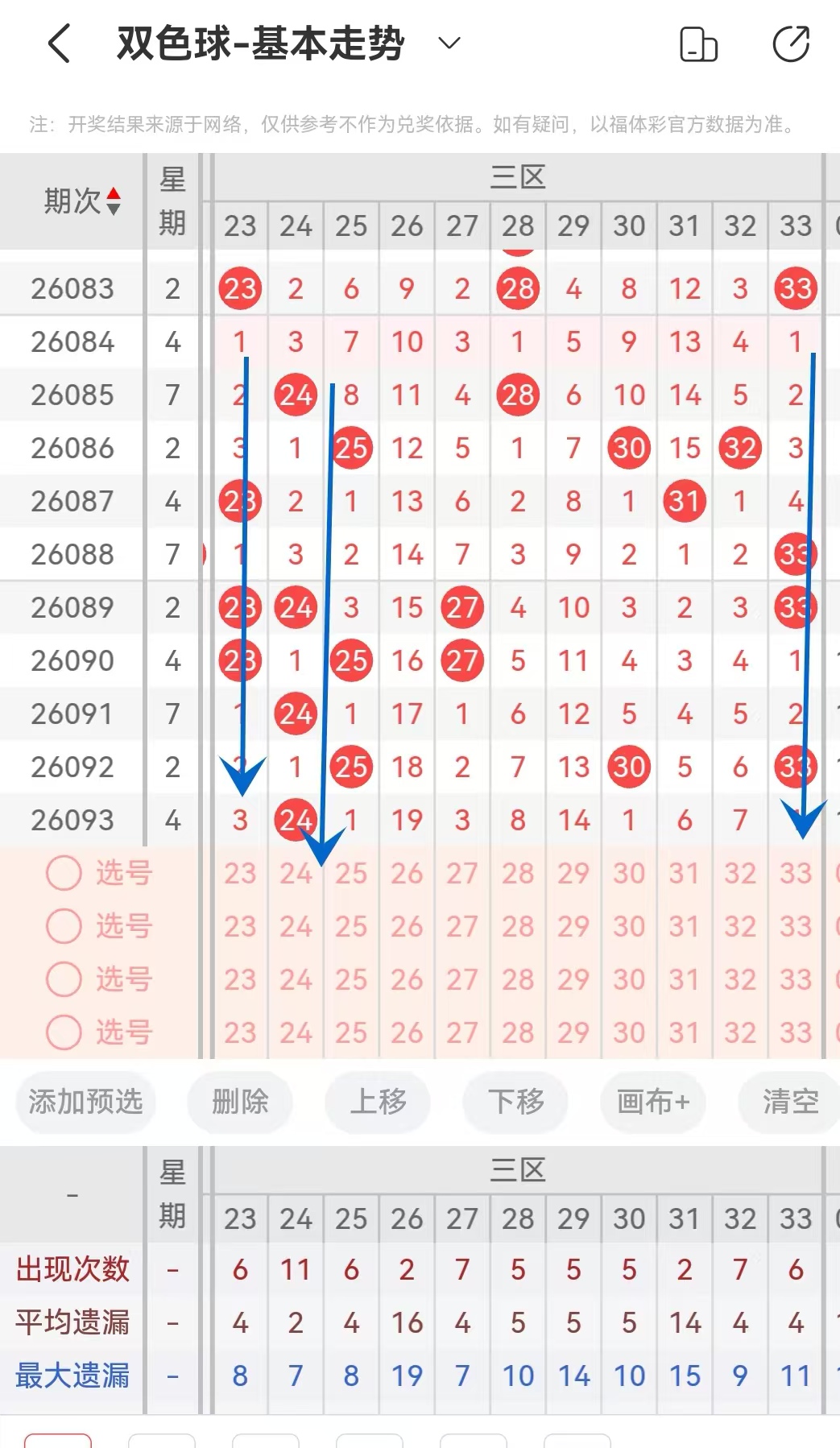Sort by 期次 column
840x1448 pixels.
point(82,201)
